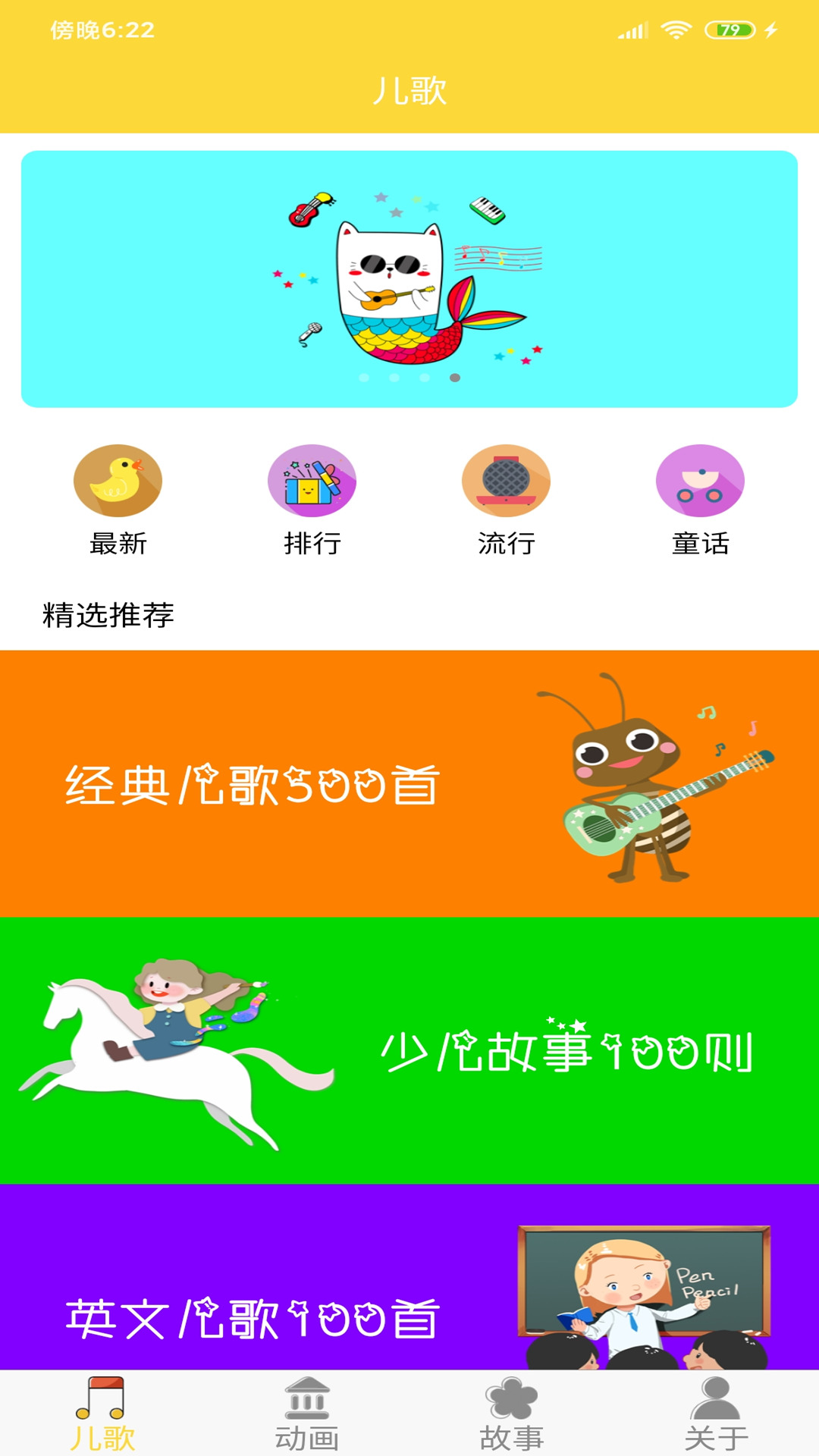This screenshot has height=1456, width=819.
Task: Click the 最新 text label
Action: 119,544
